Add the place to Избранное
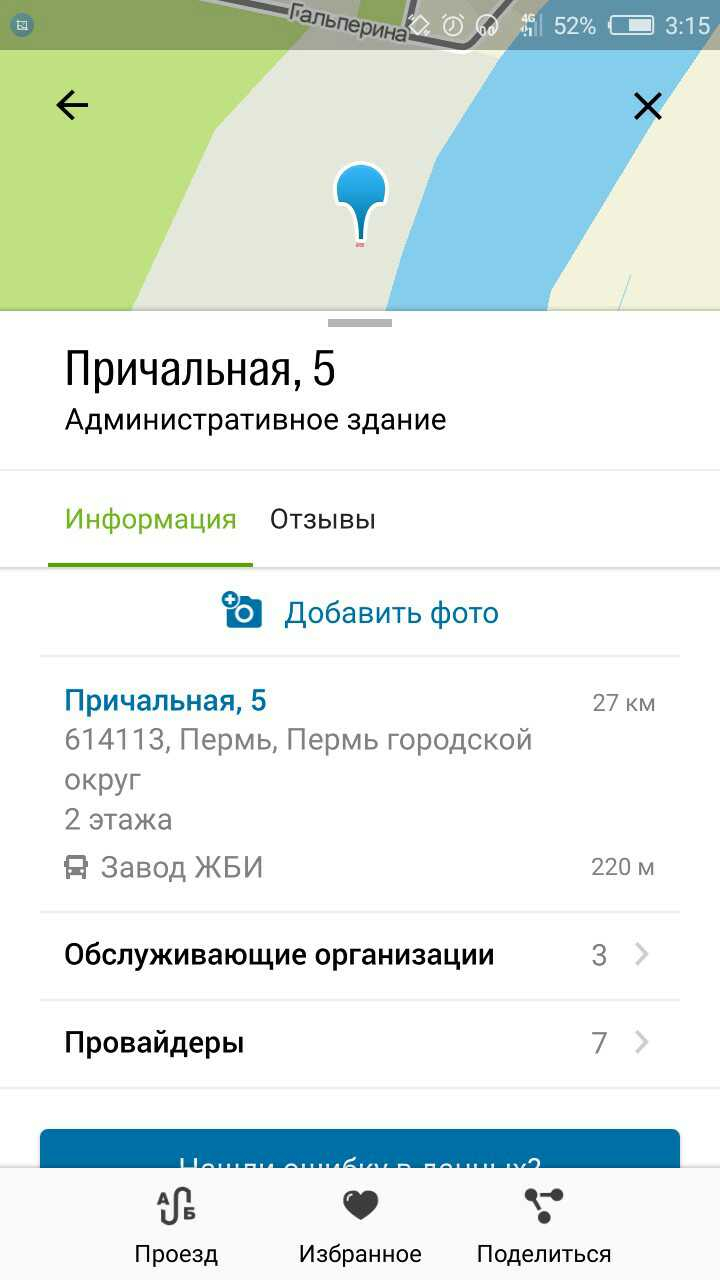Image resolution: width=720 pixels, height=1280 pixels. [360, 1226]
